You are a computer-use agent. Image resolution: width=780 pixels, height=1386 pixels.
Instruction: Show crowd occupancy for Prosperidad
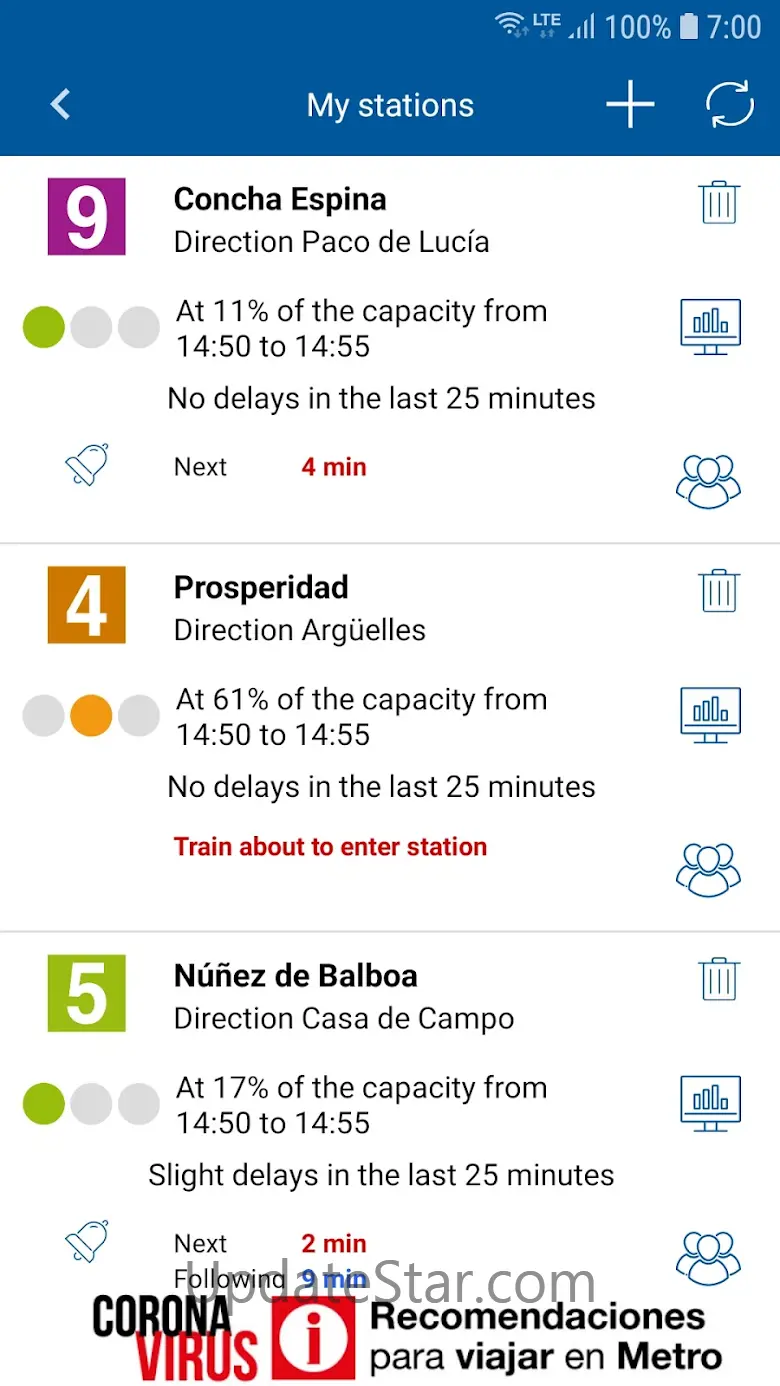[708, 868]
